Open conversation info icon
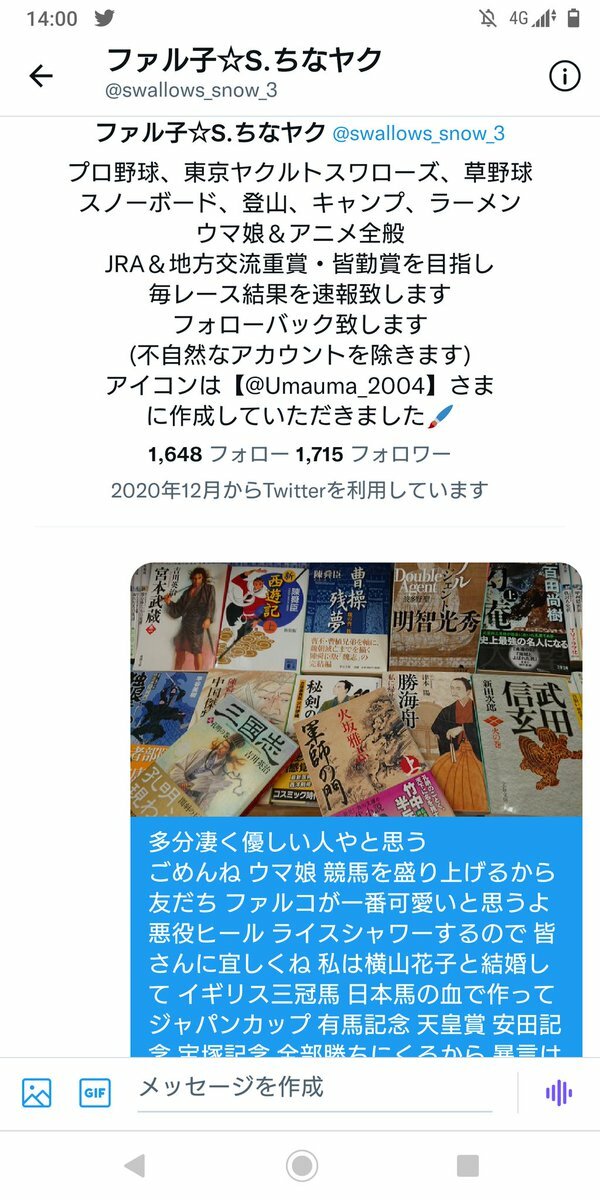This screenshot has height=1200, width=600. (x=564, y=75)
